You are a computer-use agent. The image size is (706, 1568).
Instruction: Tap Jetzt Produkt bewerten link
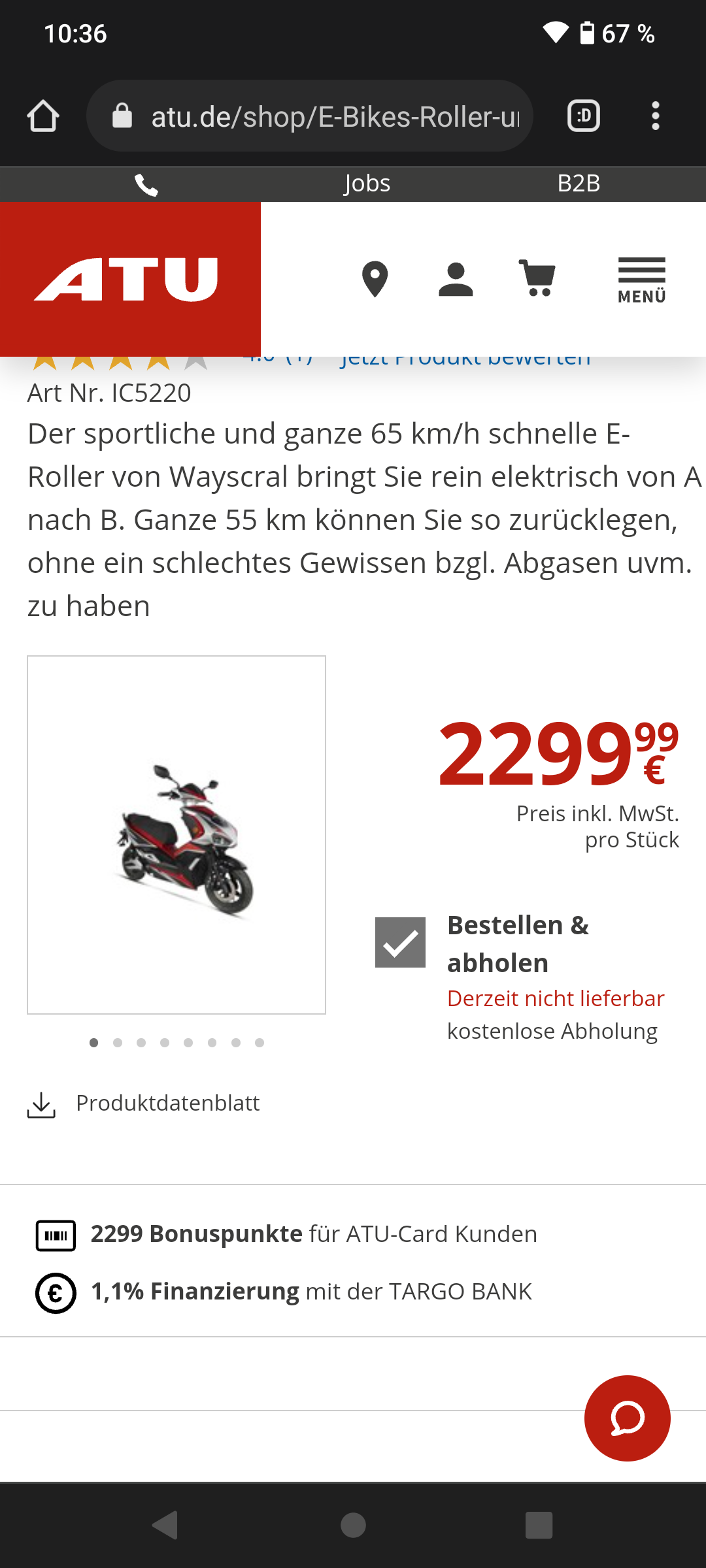point(465,361)
